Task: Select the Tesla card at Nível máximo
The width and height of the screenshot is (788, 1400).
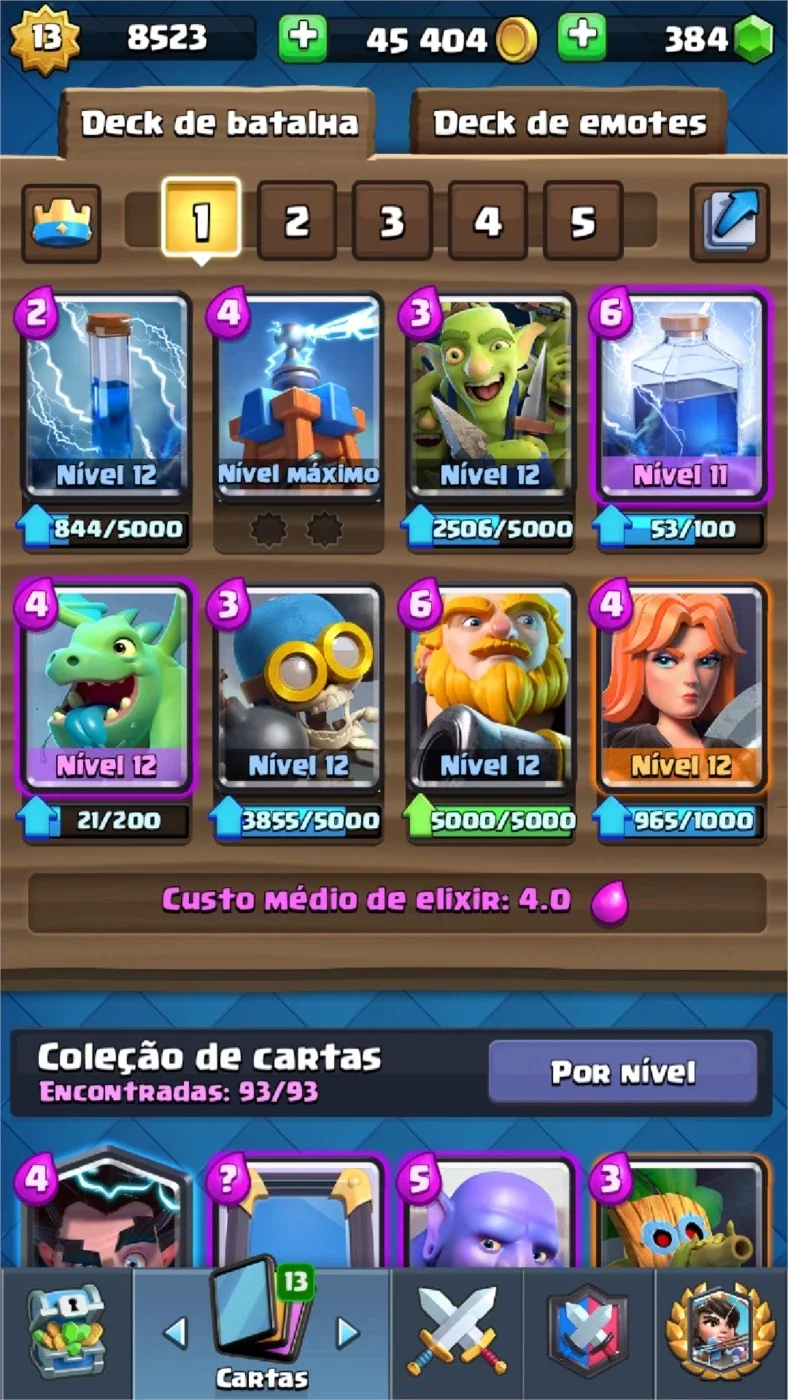Action: point(299,395)
